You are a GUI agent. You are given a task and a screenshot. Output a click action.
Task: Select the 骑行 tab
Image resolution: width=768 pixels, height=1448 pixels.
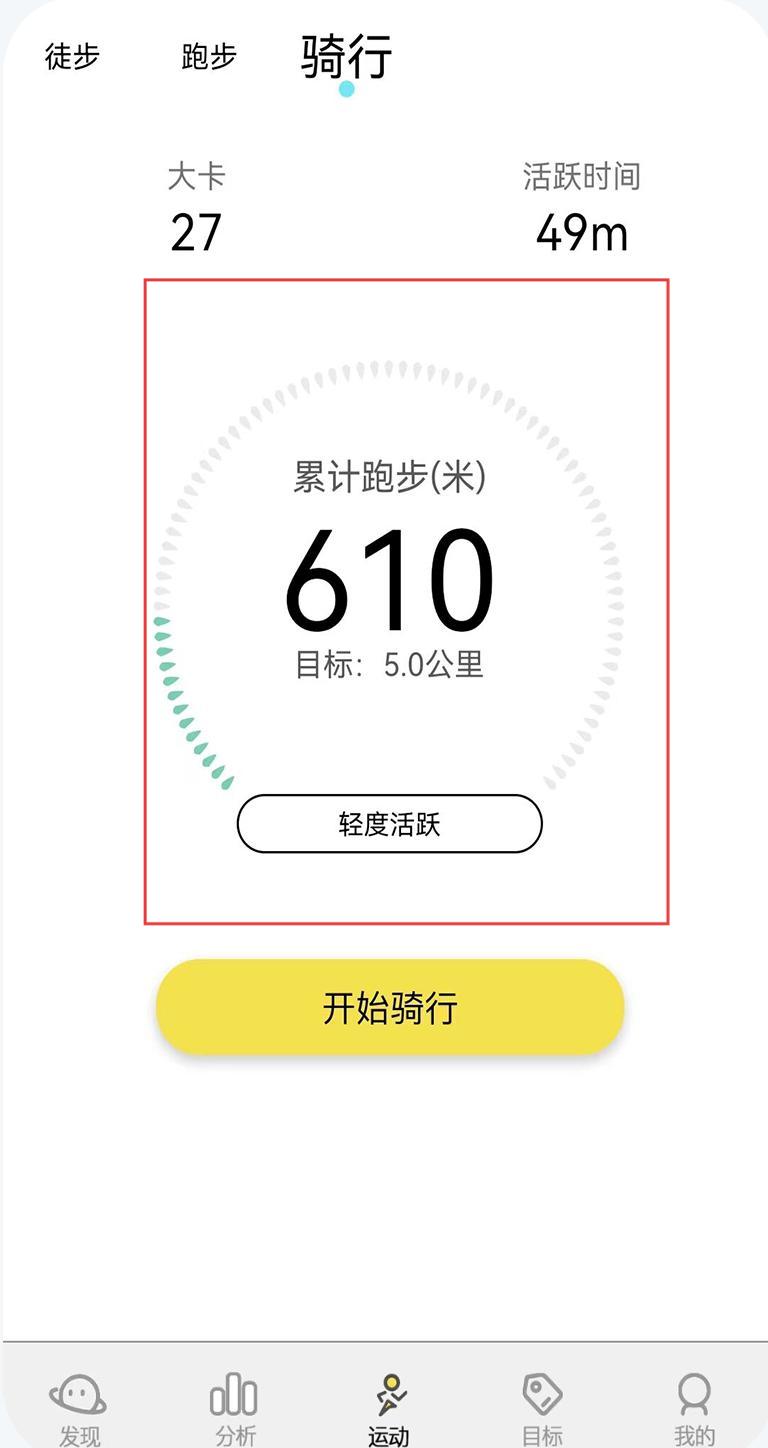346,57
